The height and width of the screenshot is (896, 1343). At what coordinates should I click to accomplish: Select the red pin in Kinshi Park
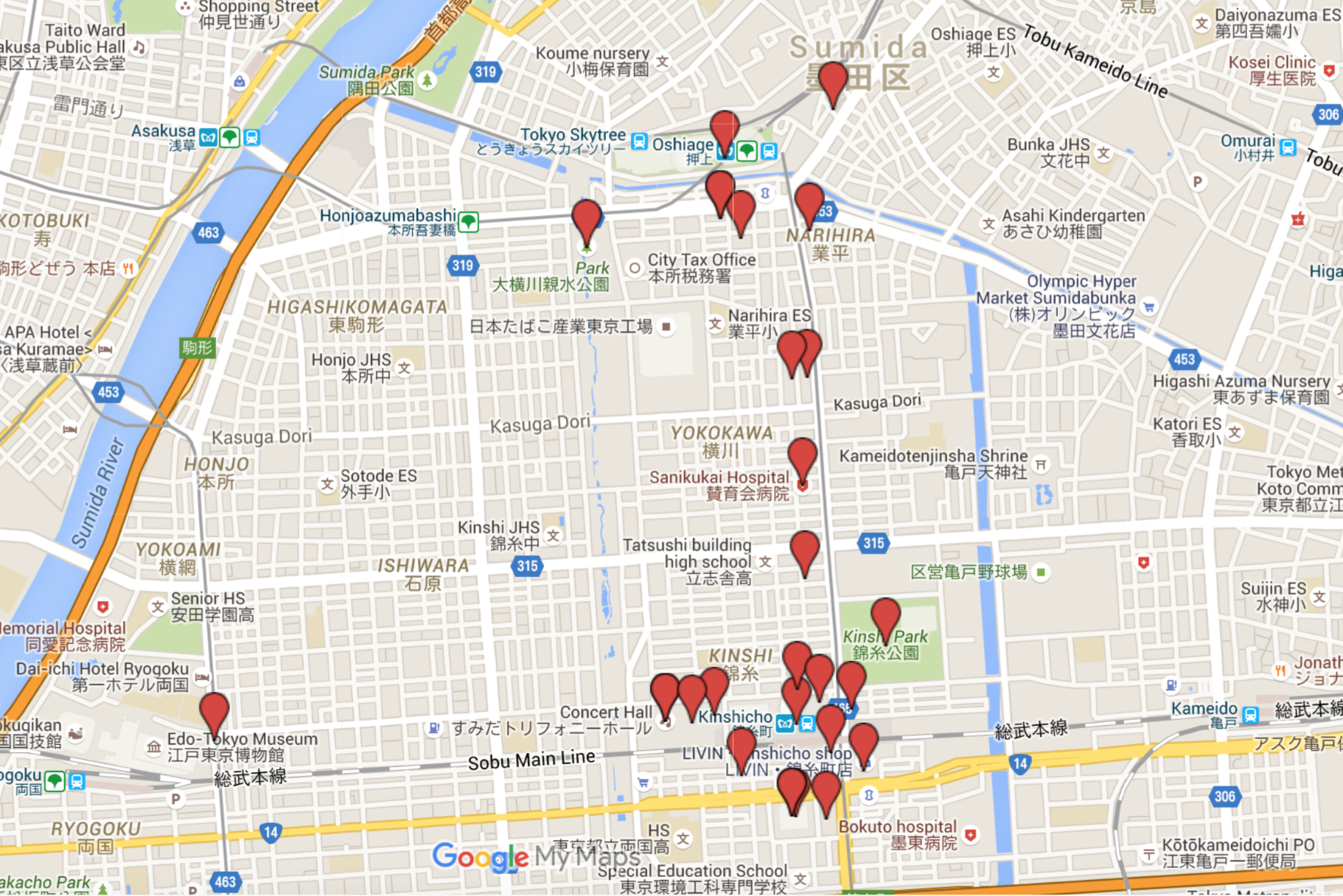(x=885, y=616)
